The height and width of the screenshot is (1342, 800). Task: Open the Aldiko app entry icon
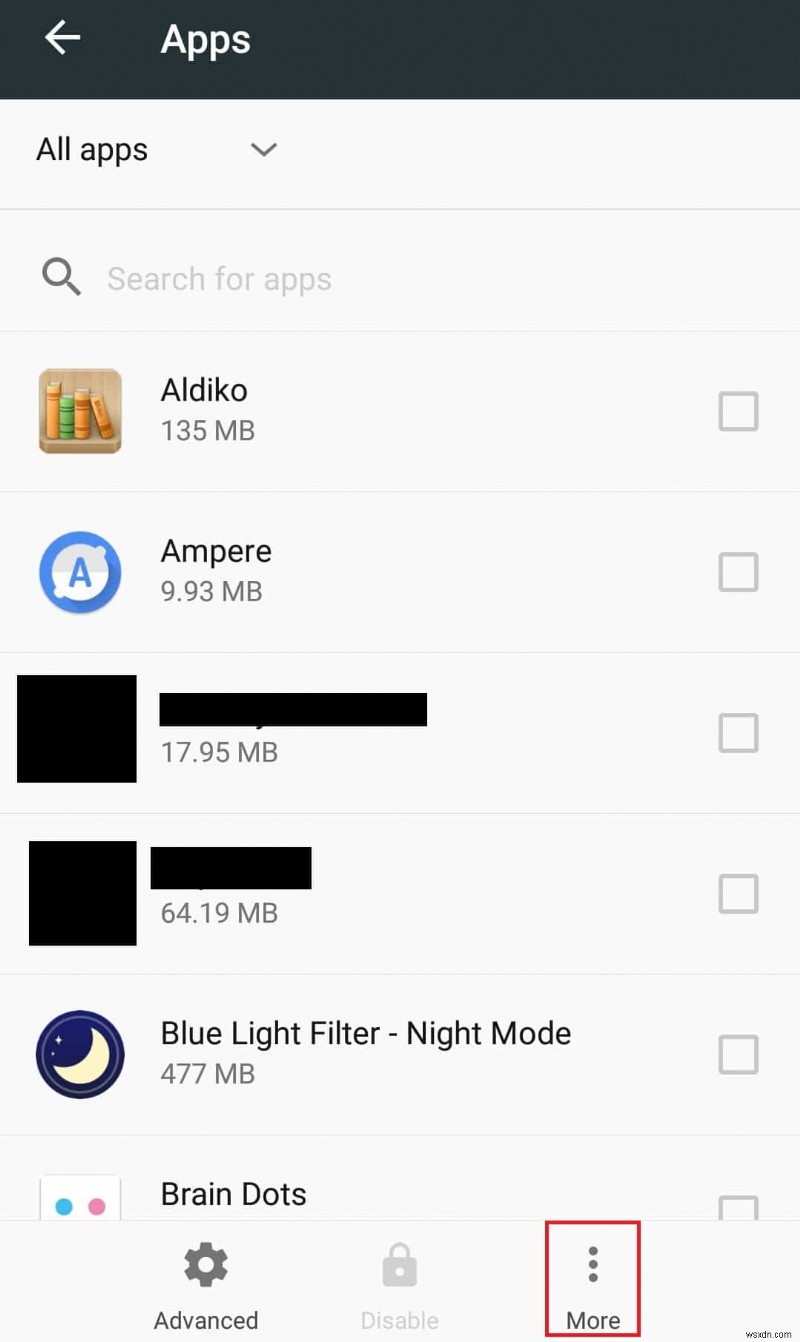79,411
